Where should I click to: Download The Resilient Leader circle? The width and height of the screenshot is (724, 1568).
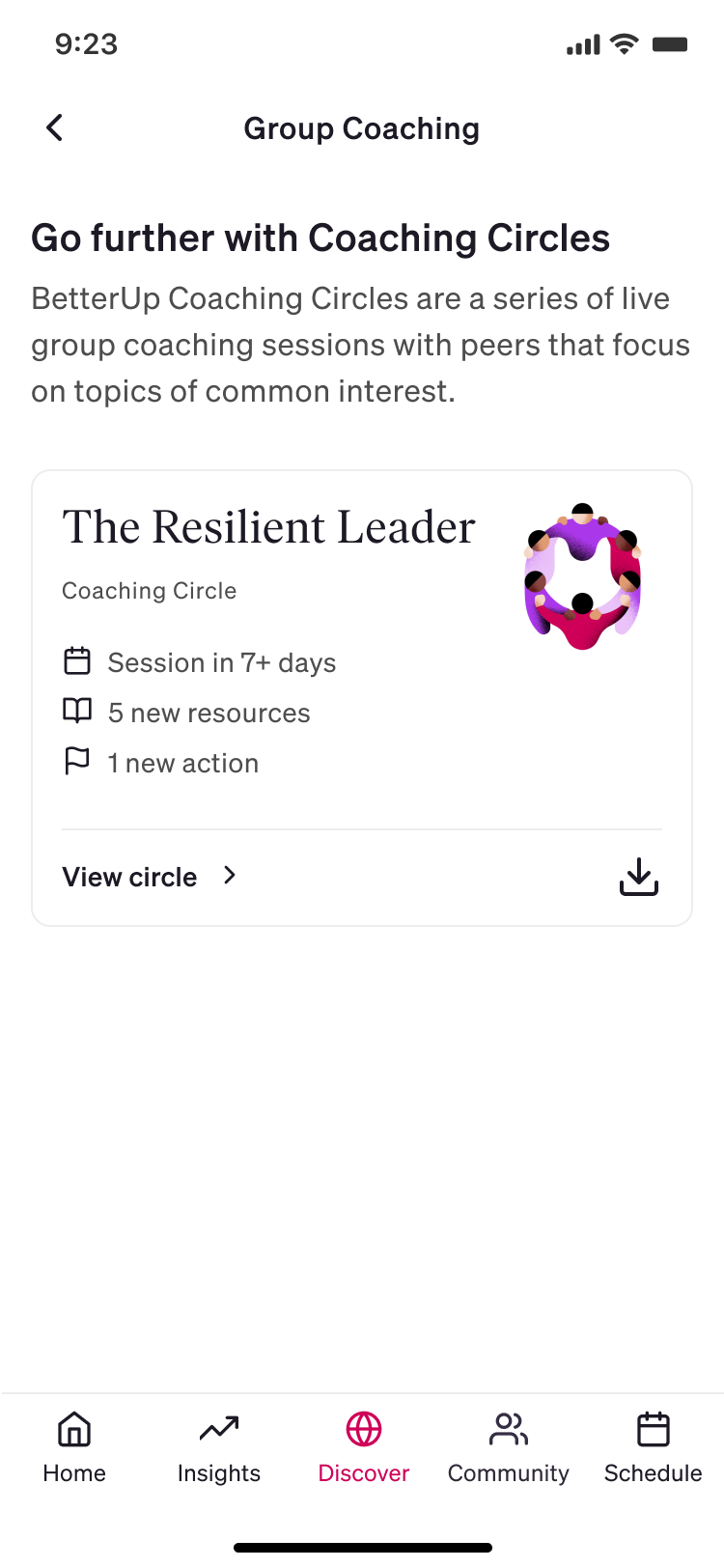(x=639, y=877)
